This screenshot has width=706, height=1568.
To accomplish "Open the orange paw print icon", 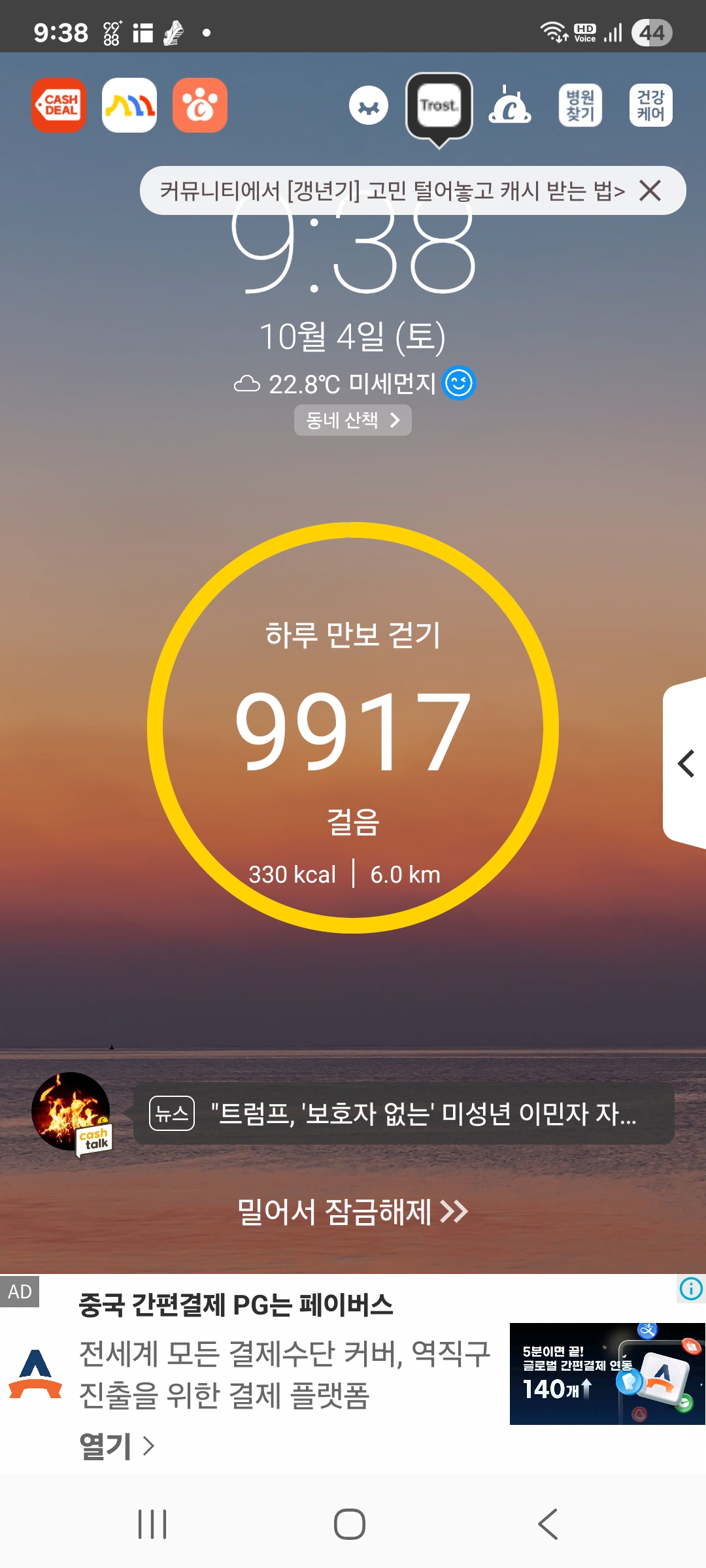I will pos(200,105).
